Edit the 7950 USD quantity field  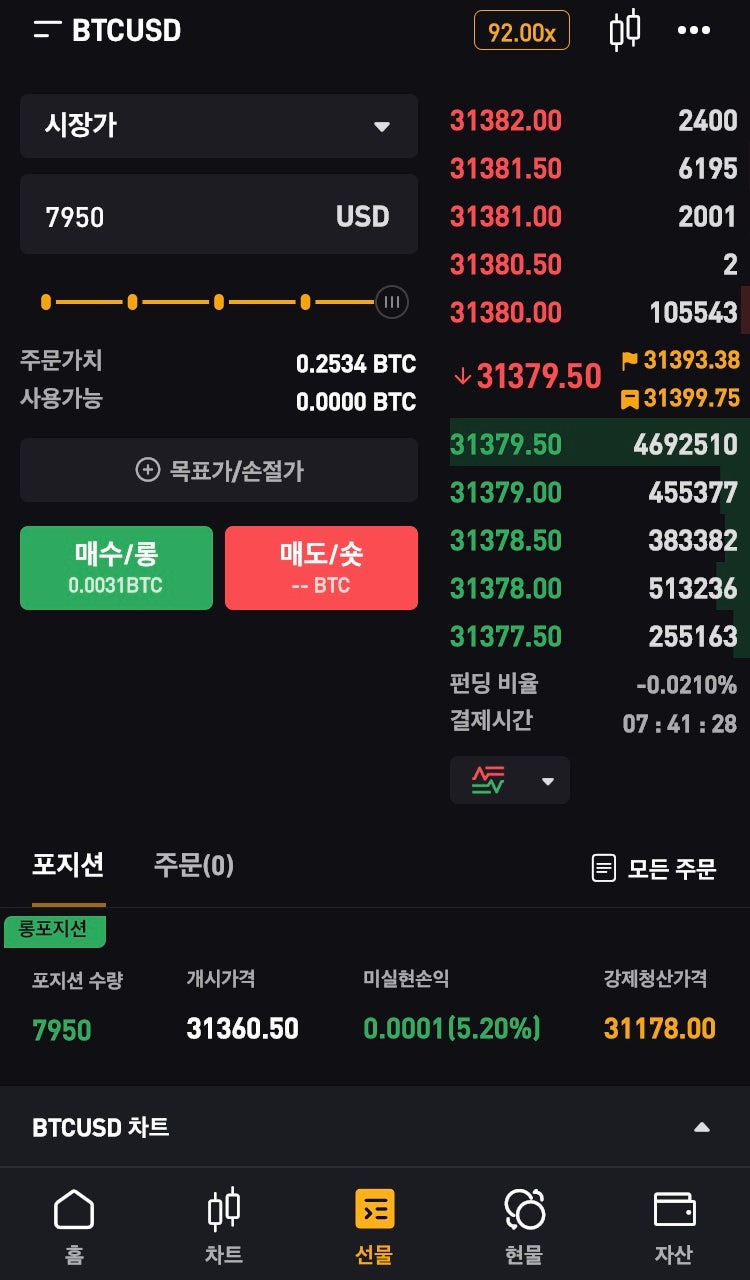tap(219, 215)
